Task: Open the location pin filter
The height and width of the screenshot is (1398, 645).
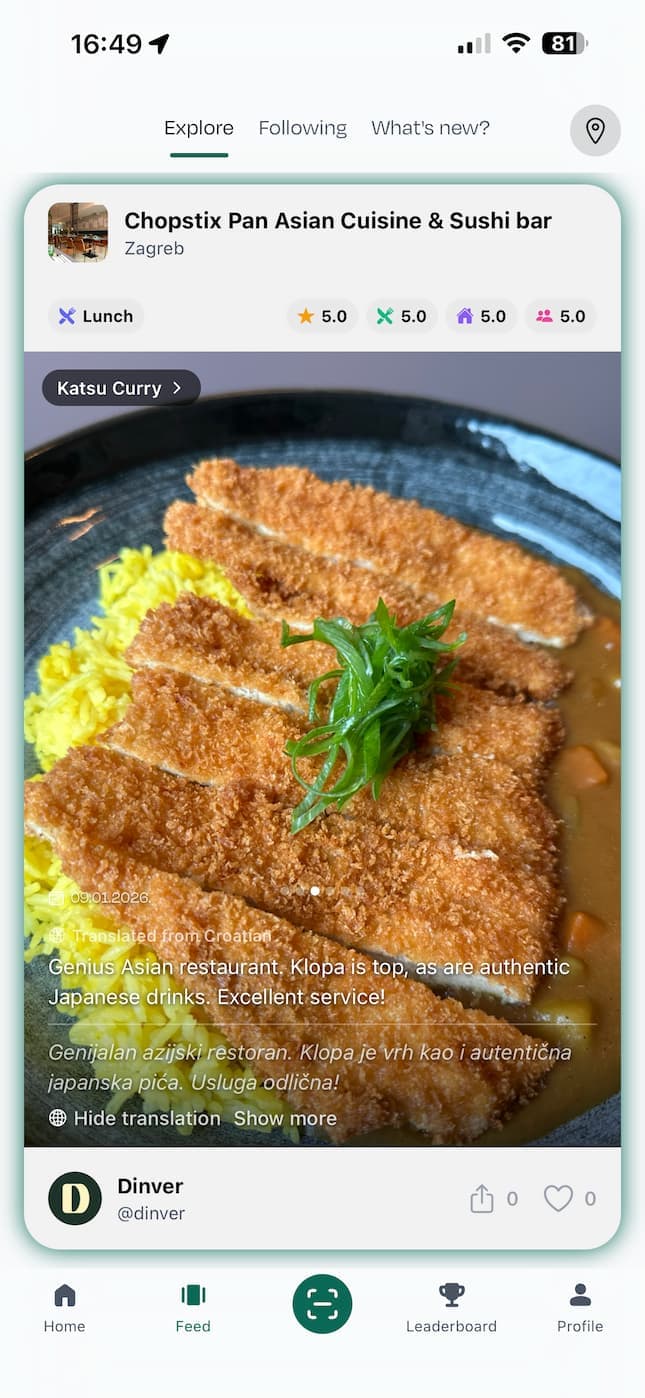Action: tap(595, 131)
